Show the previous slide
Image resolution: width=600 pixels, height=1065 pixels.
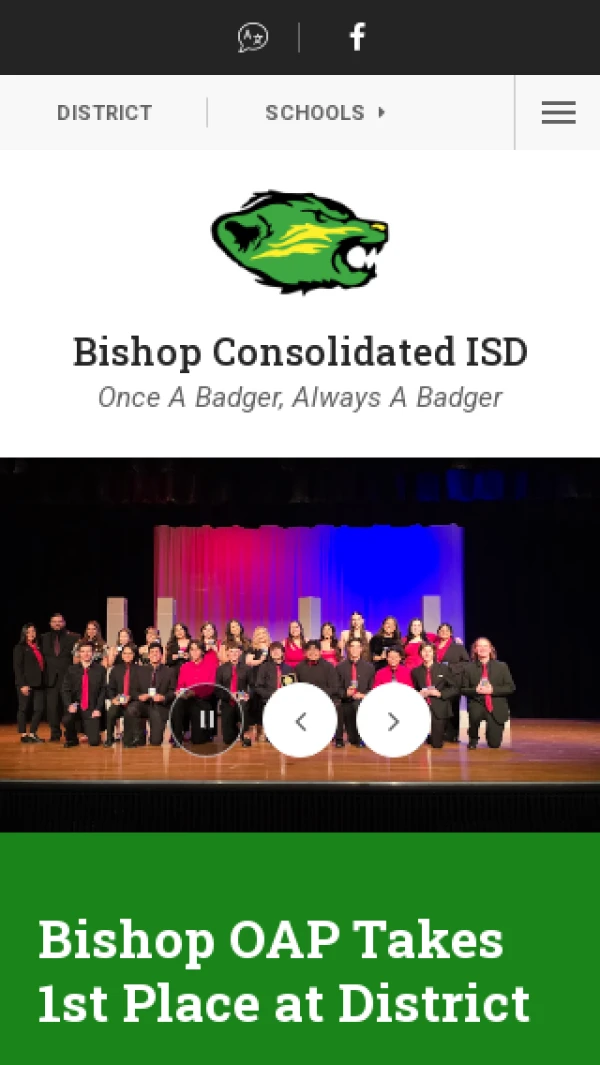point(300,720)
